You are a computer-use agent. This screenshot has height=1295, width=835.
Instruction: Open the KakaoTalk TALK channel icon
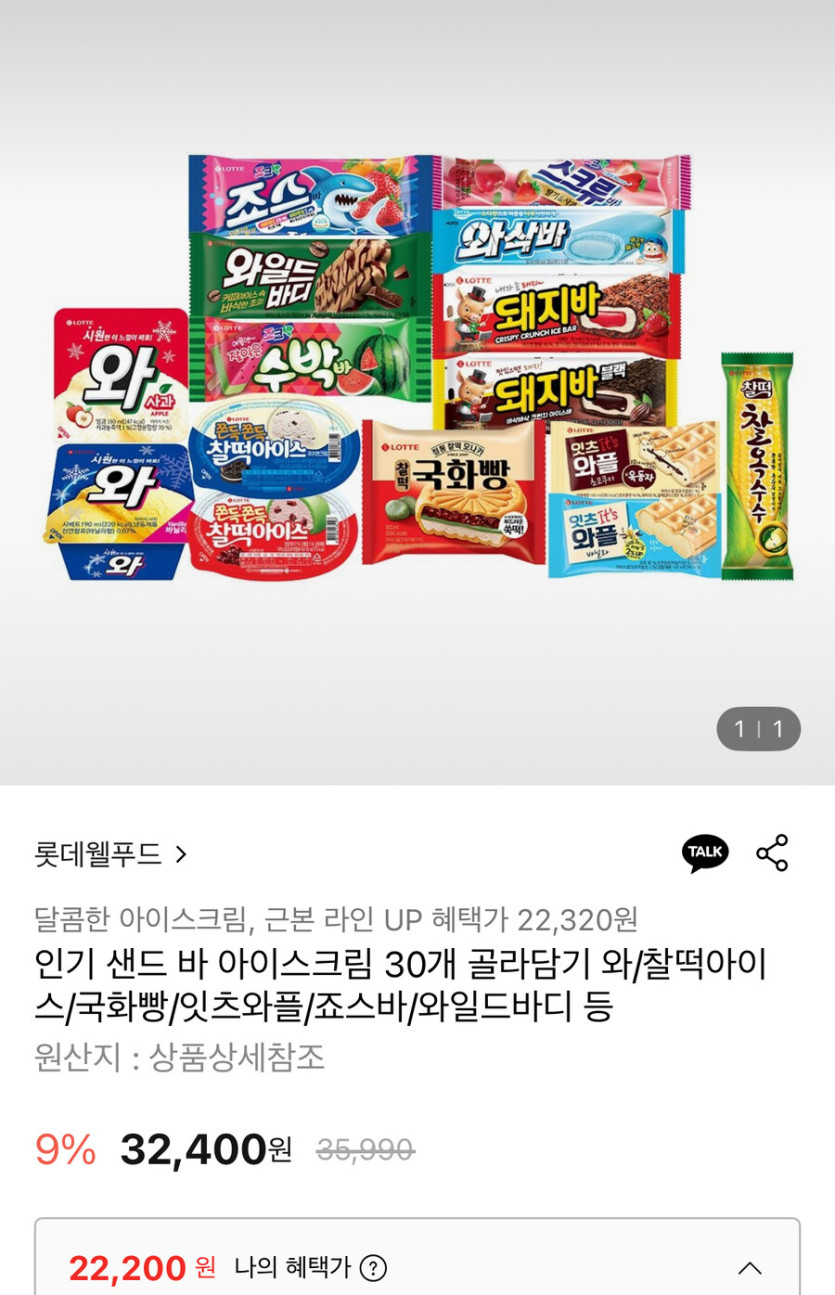tap(705, 852)
